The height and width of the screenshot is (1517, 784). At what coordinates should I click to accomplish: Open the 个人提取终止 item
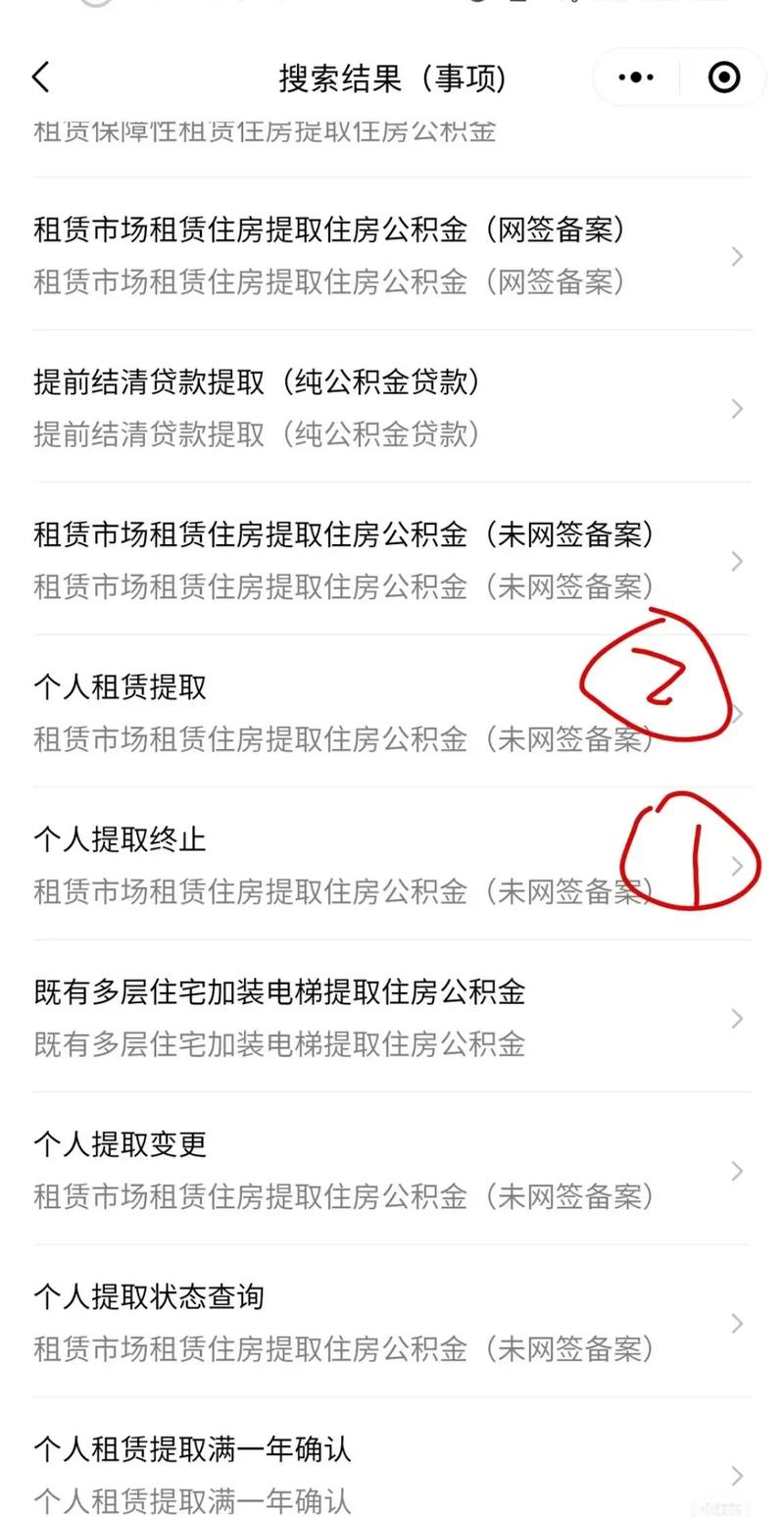[392, 864]
